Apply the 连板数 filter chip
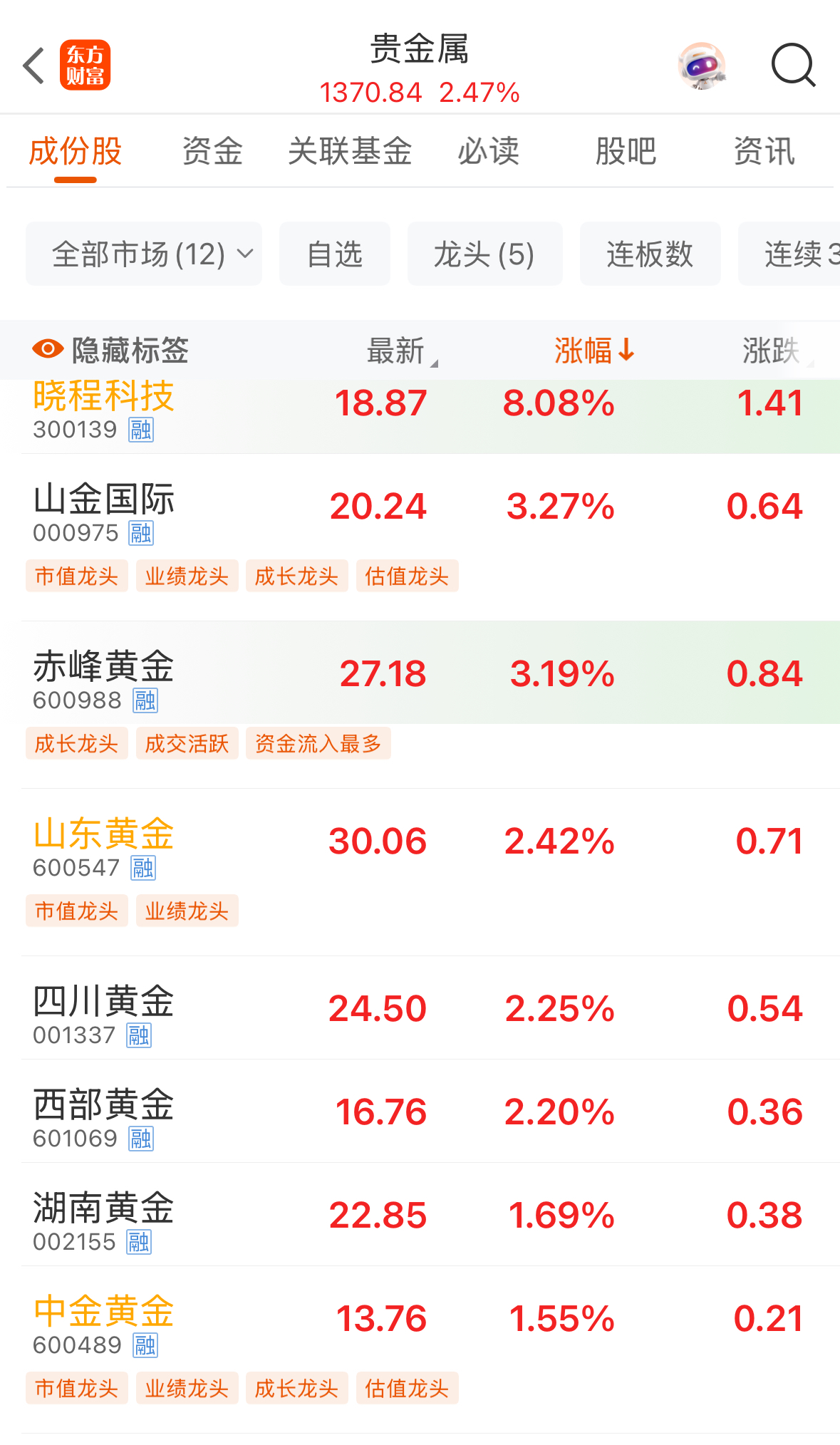 (650, 254)
